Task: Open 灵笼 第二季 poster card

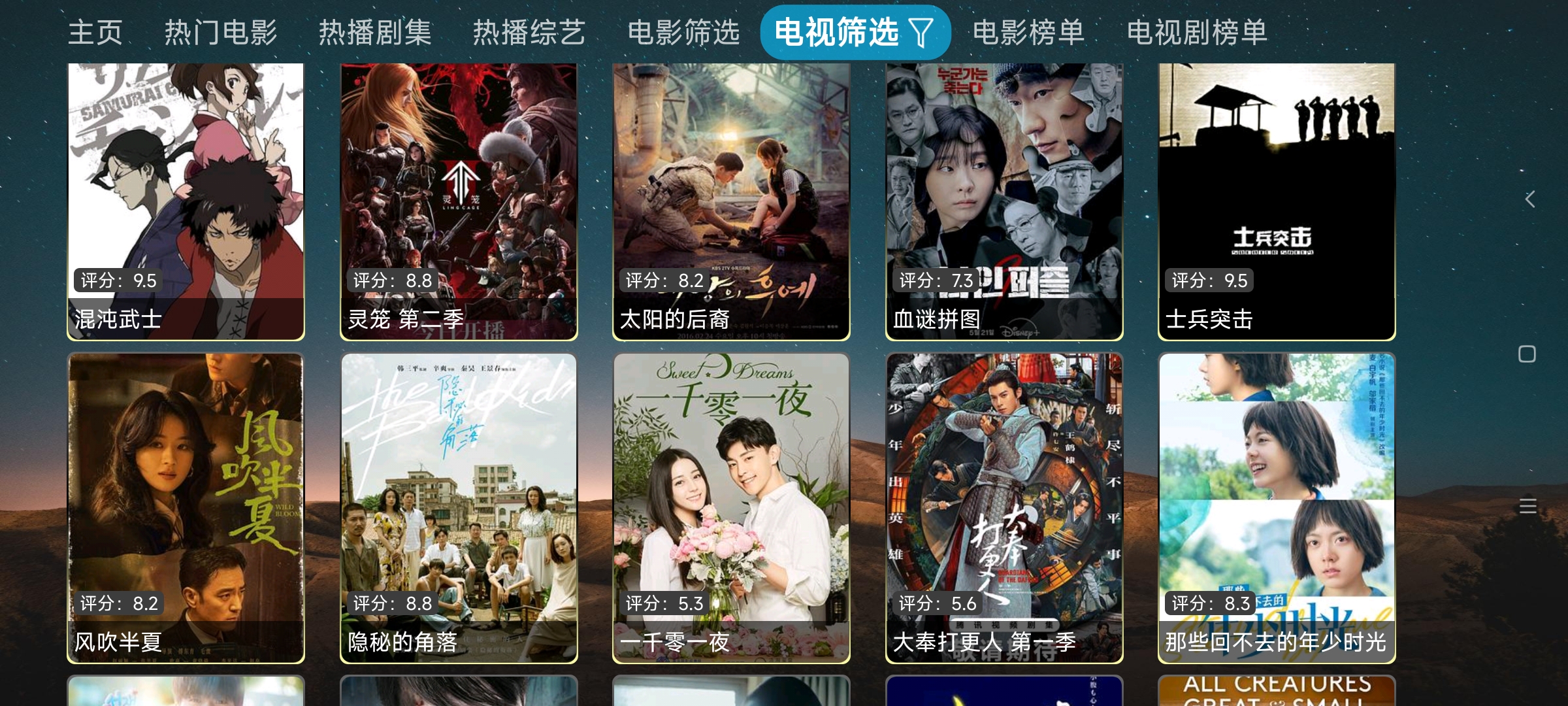Action: click(x=459, y=201)
